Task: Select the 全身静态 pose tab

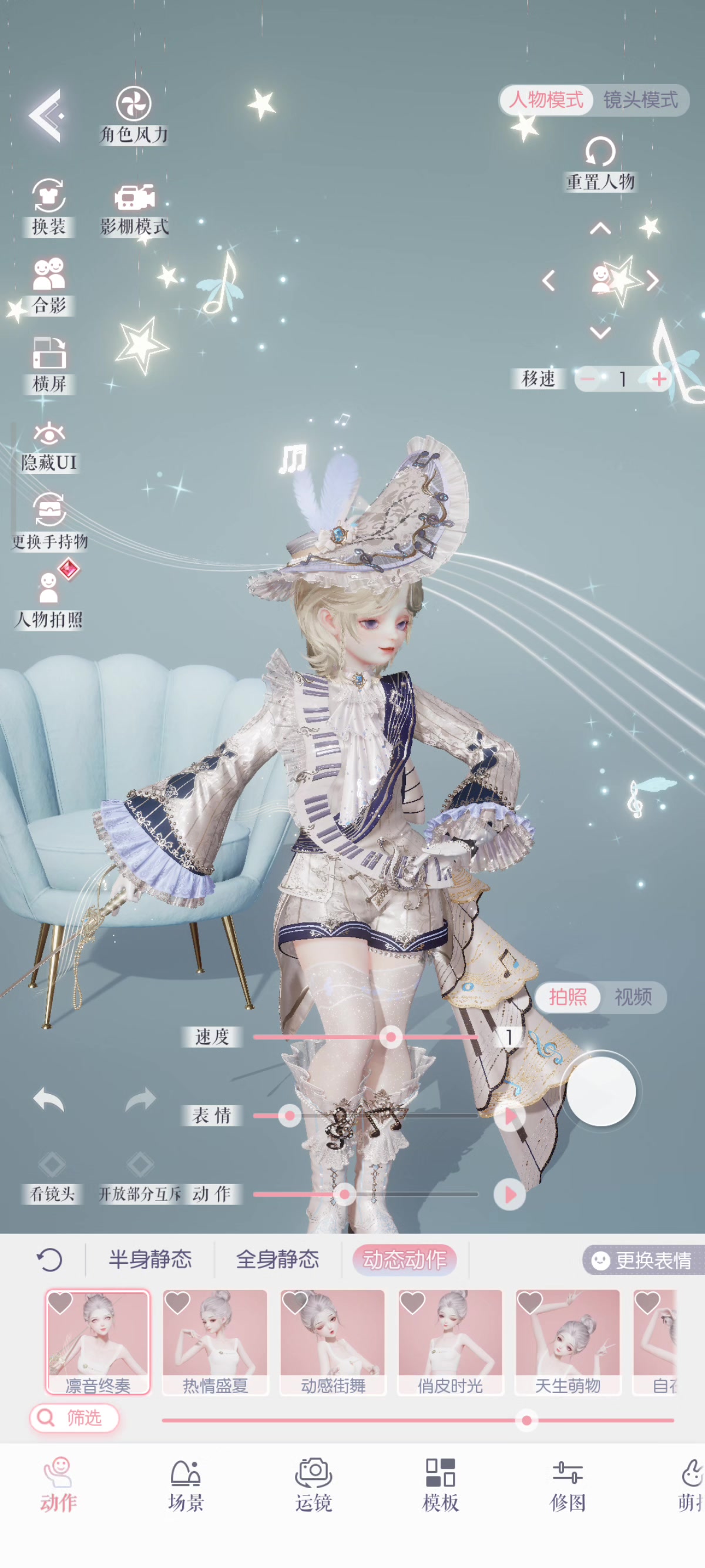Action: 278,1259
